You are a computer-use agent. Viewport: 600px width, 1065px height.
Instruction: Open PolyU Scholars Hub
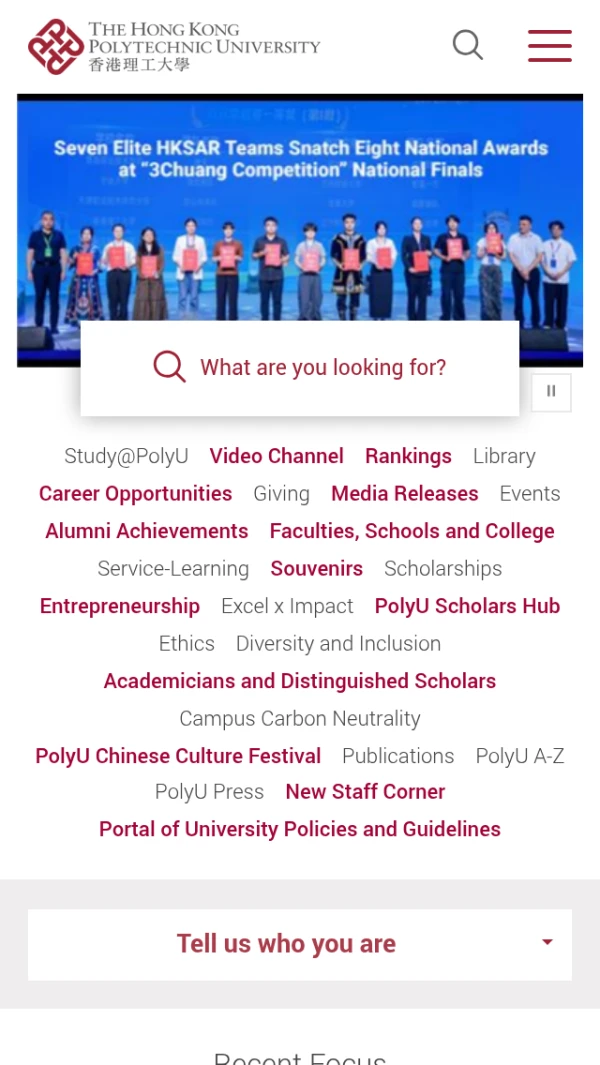467,605
